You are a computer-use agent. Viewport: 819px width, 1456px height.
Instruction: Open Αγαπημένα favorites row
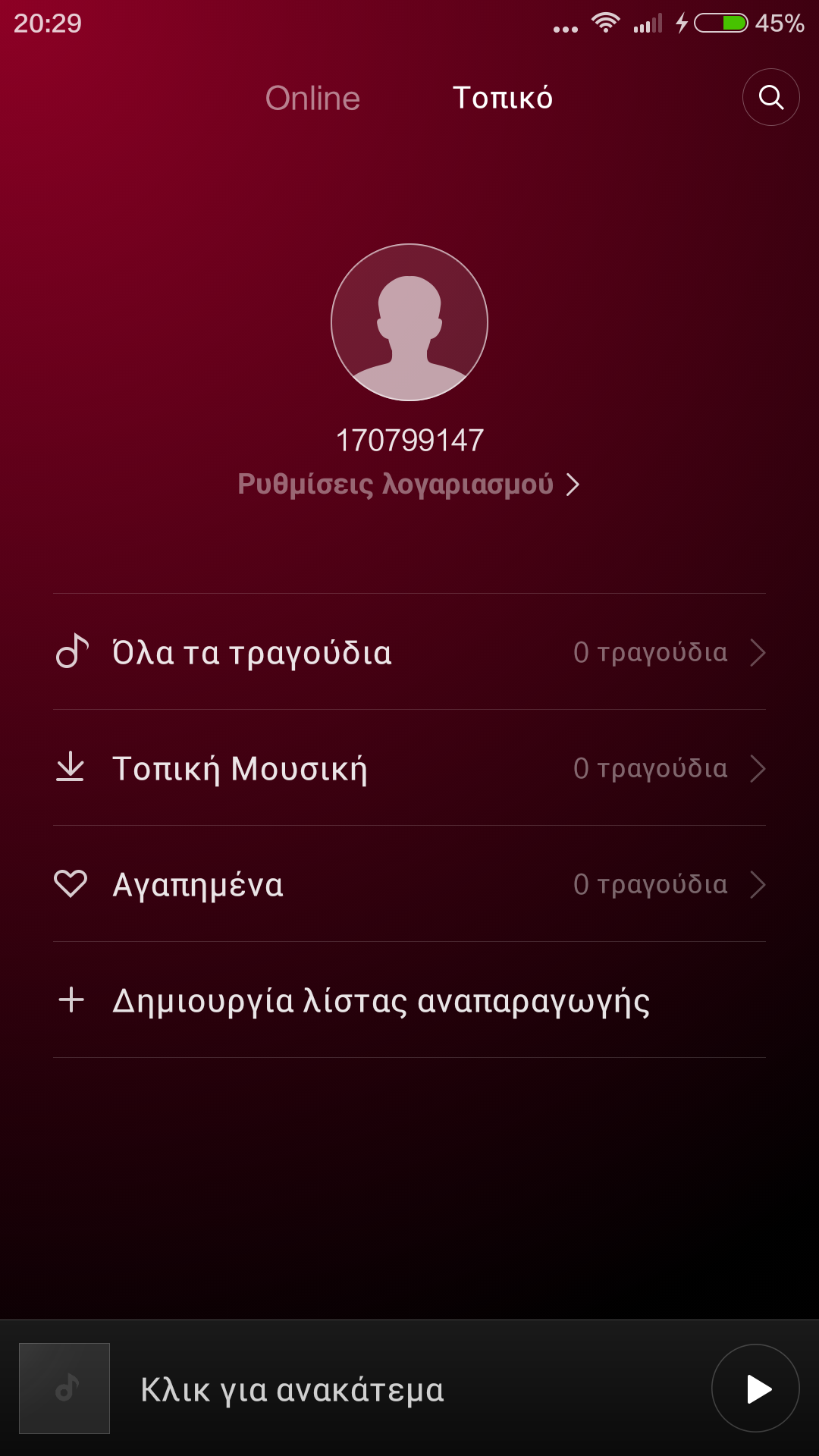[409, 884]
